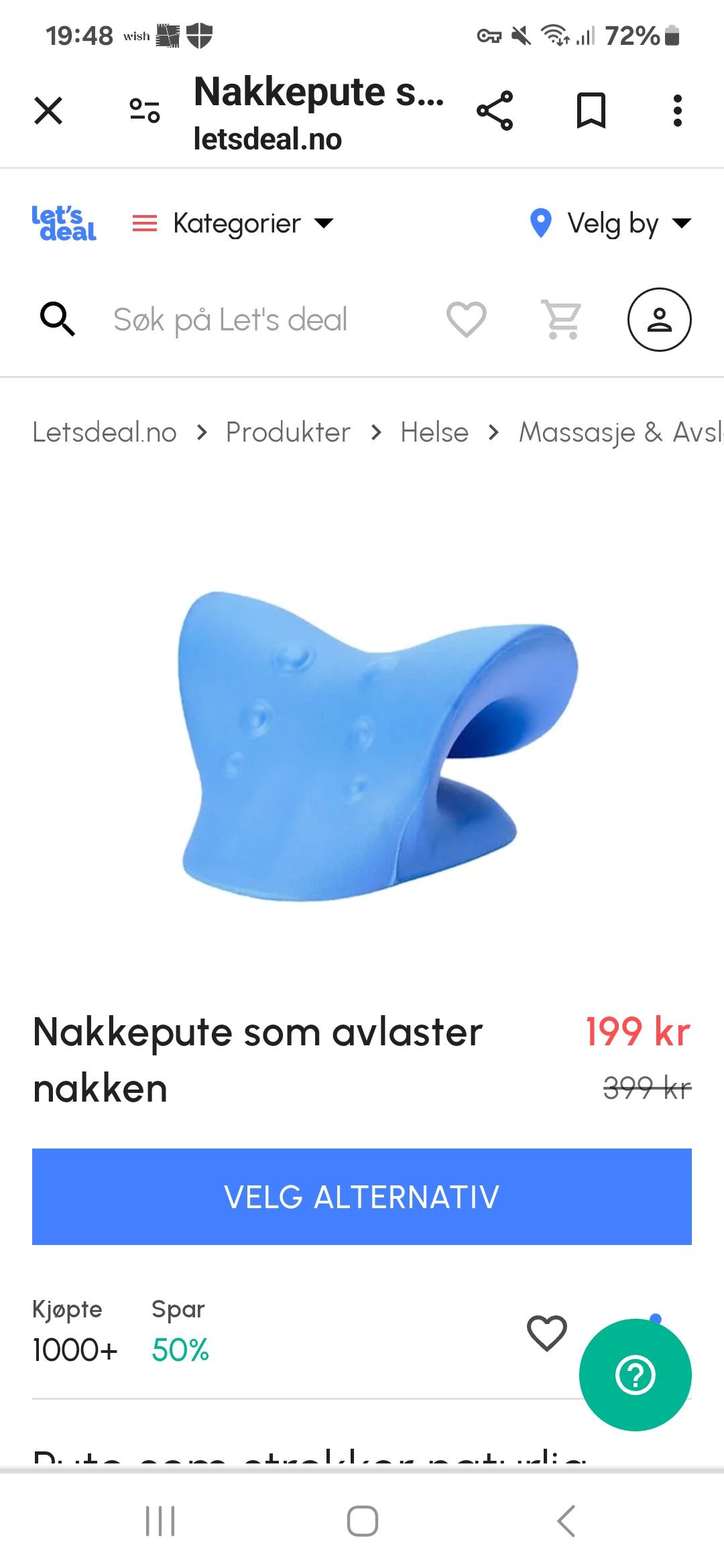Open the wishlist heart in the header
Image resolution: width=724 pixels, height=1568 pixels.
point(467,320)
